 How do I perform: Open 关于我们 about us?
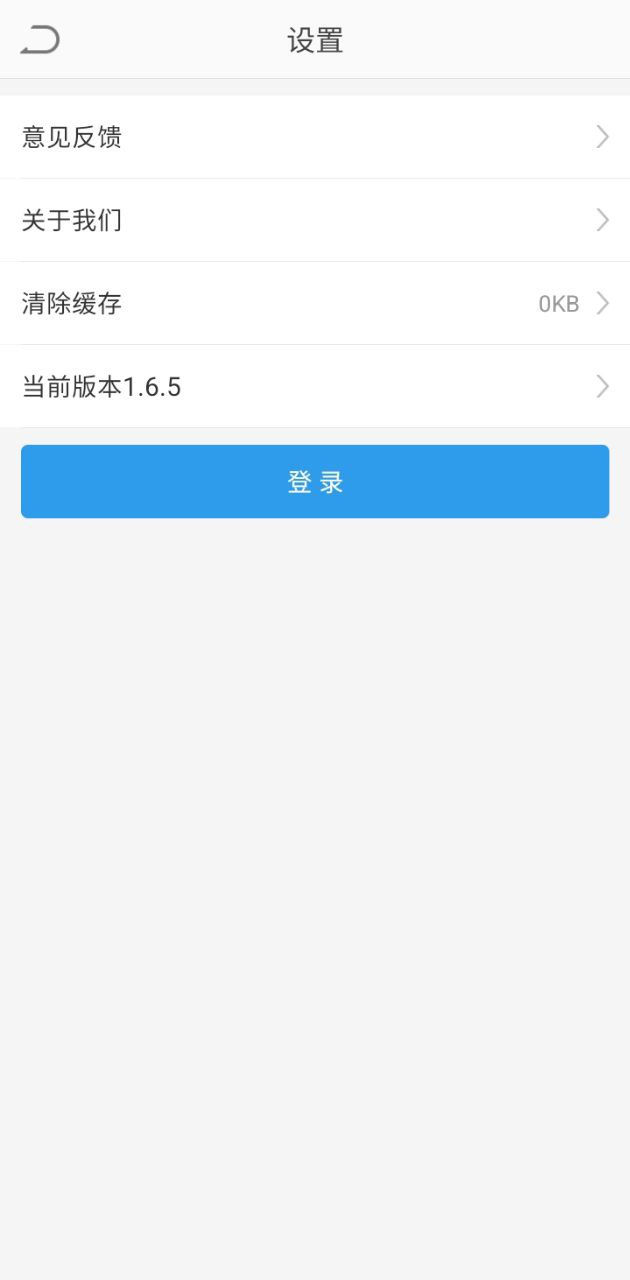[315, 220]
